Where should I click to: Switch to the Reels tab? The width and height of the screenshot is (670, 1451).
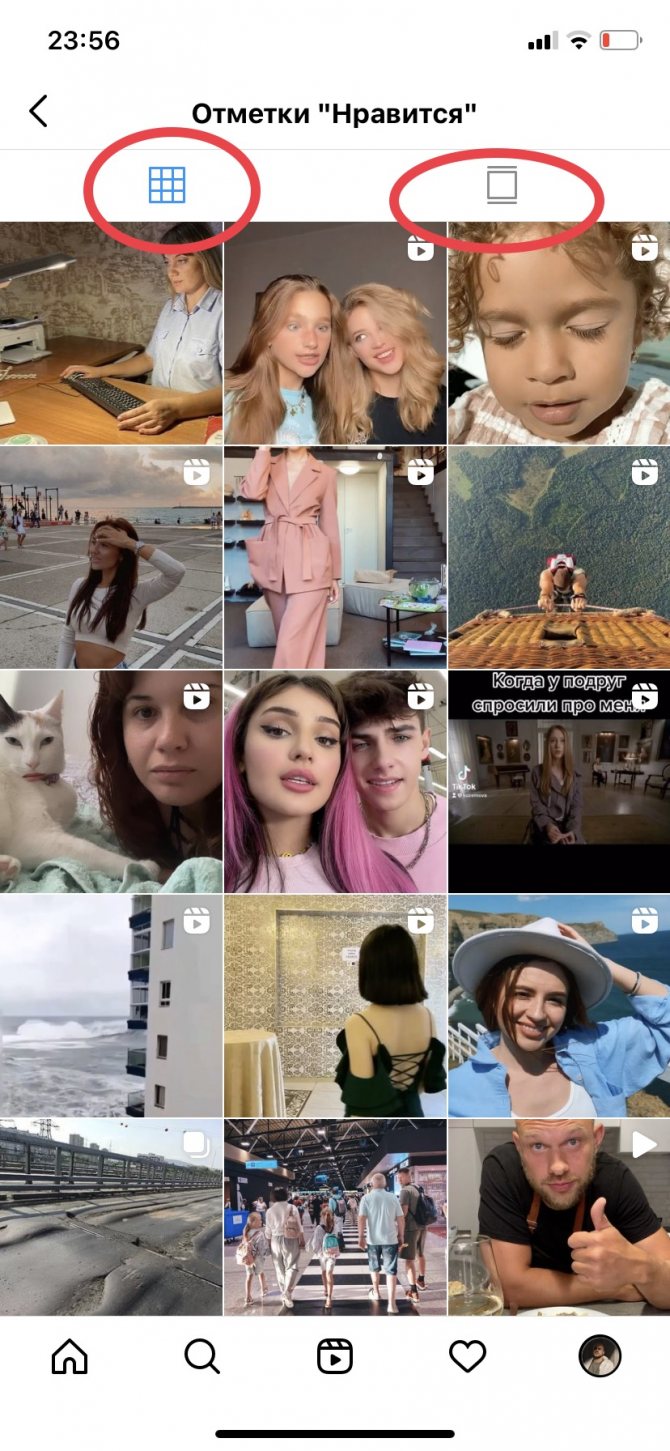(x=335, y=1356)
